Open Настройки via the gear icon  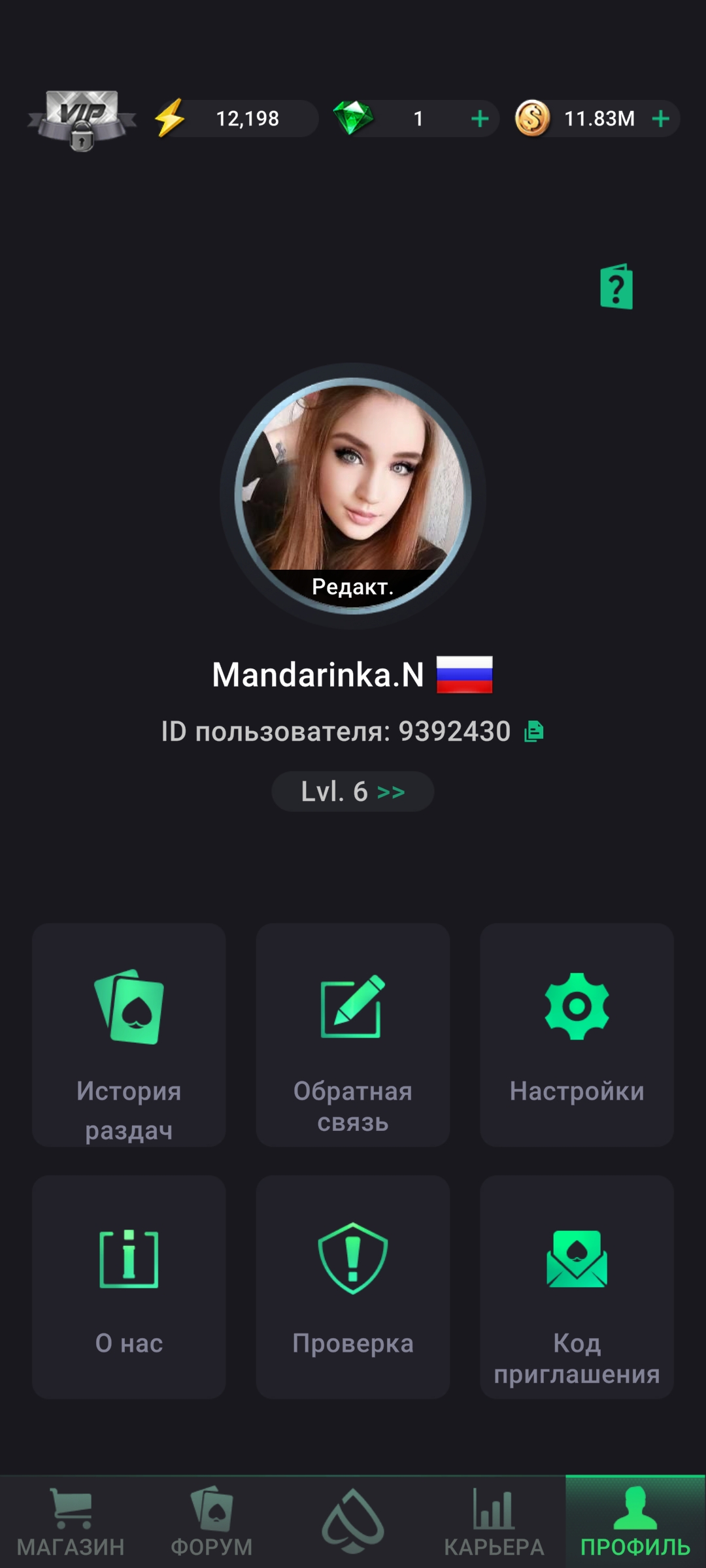(575, 1006)
